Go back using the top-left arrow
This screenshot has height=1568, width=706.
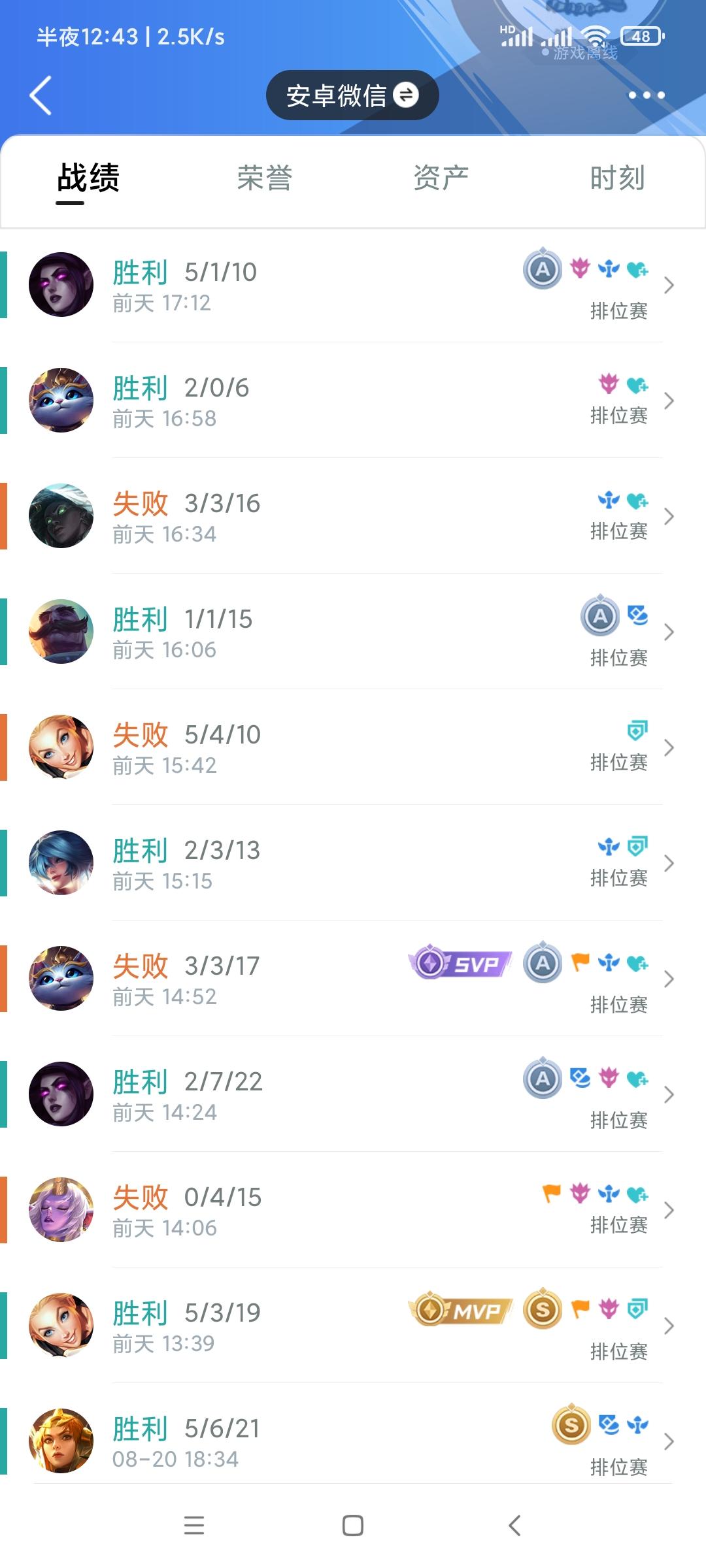(x=41, y=95)
